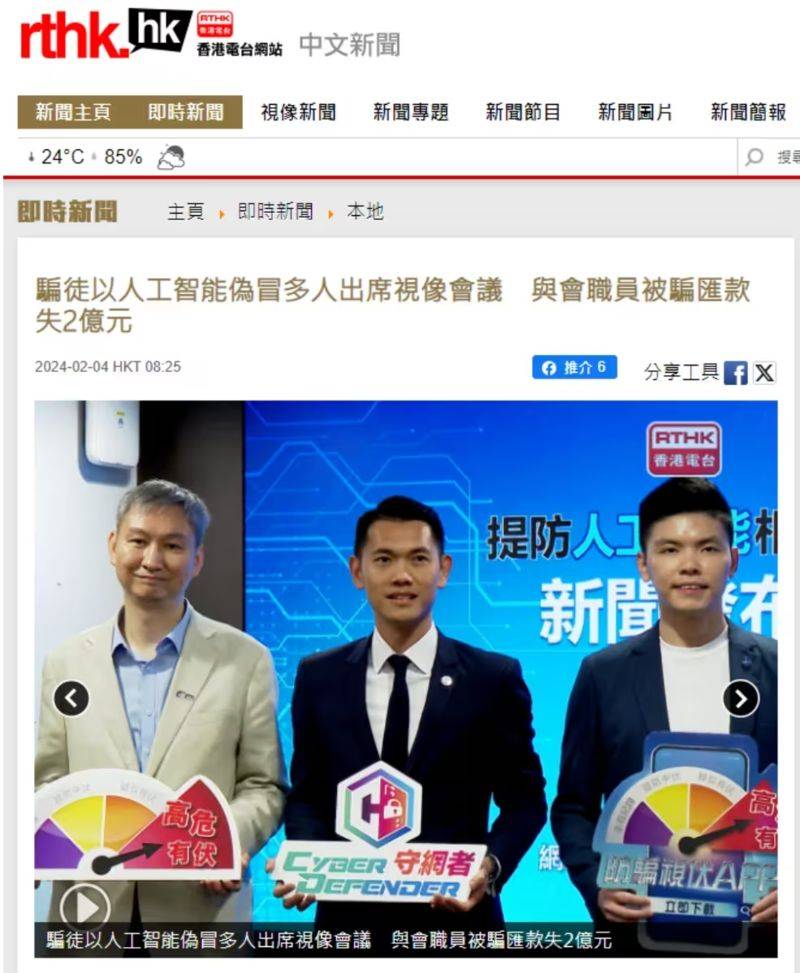Image resolution: width=800 pixels, height=973 pixels.
Task: Tap the search box with magnifier
Action: [x=770, y=157]
